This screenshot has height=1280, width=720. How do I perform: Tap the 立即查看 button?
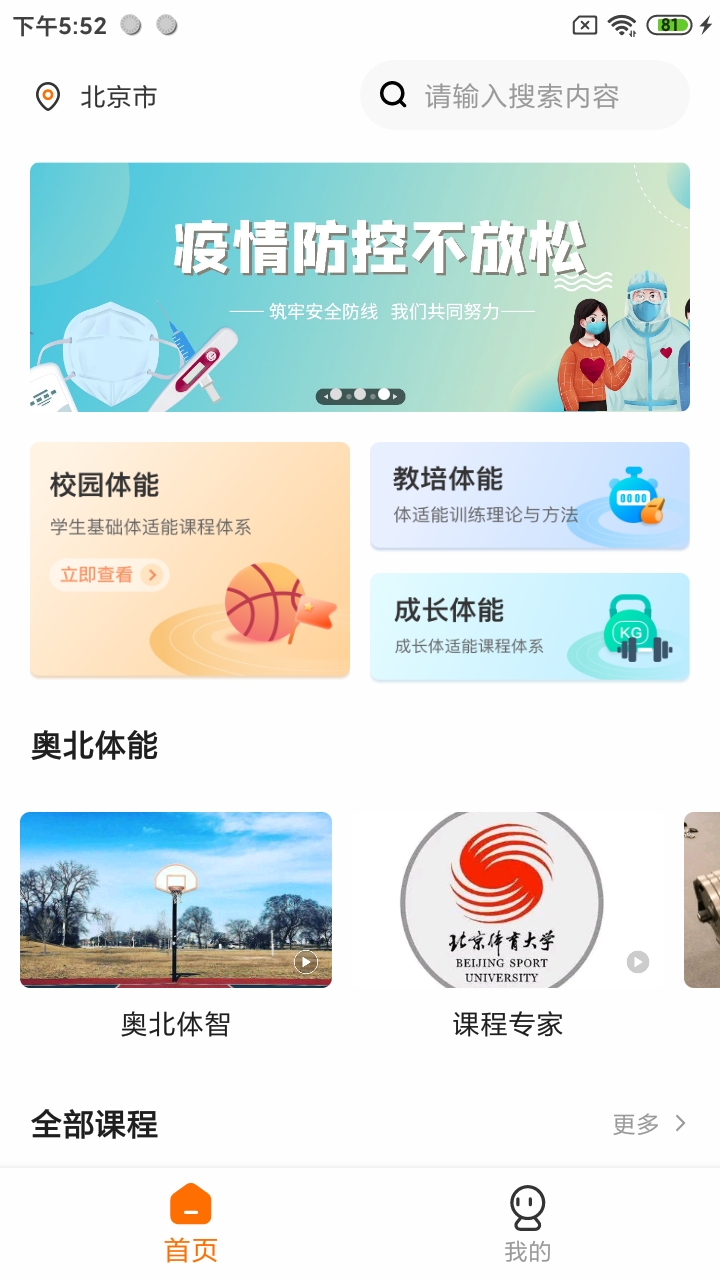click(108, 574)
